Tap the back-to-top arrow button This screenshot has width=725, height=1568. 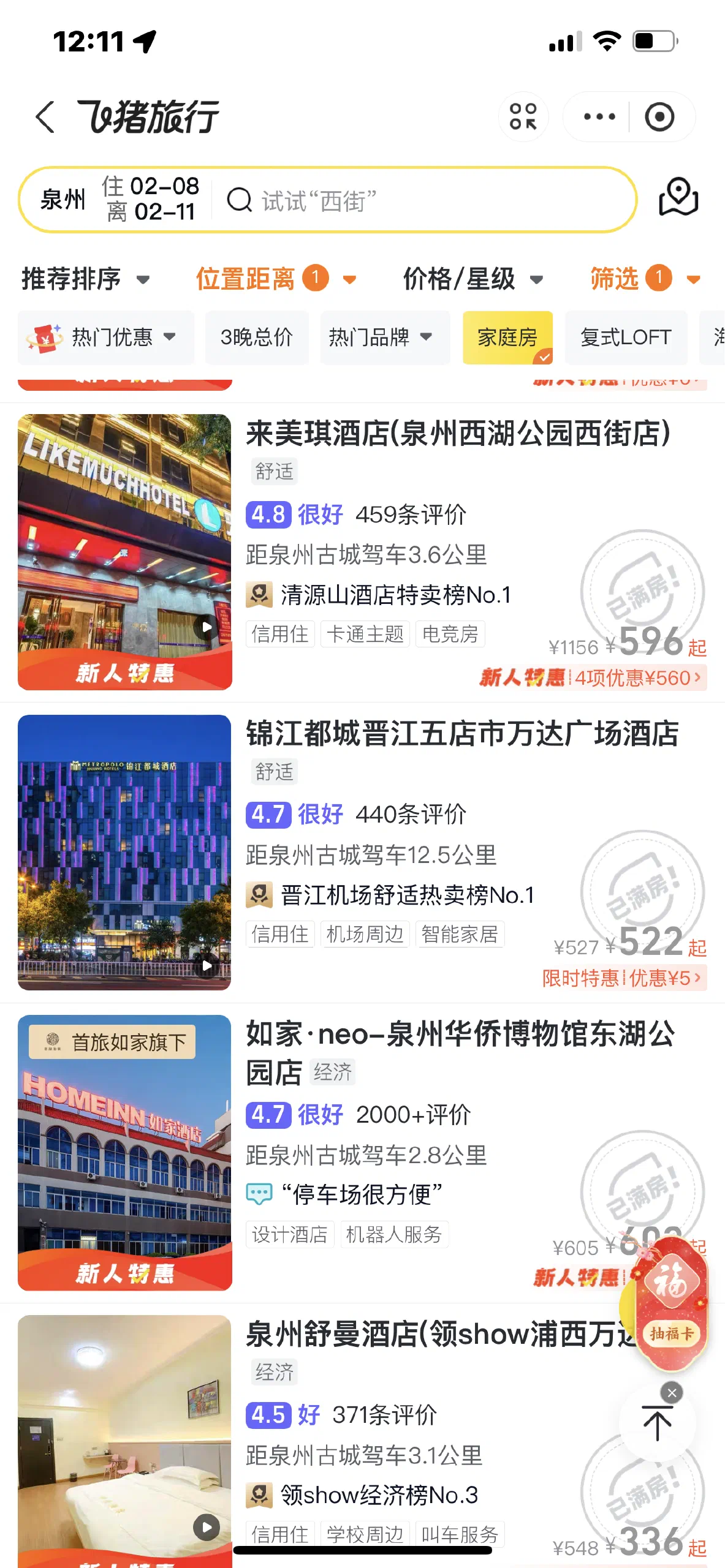click(x=657, y=1427)
